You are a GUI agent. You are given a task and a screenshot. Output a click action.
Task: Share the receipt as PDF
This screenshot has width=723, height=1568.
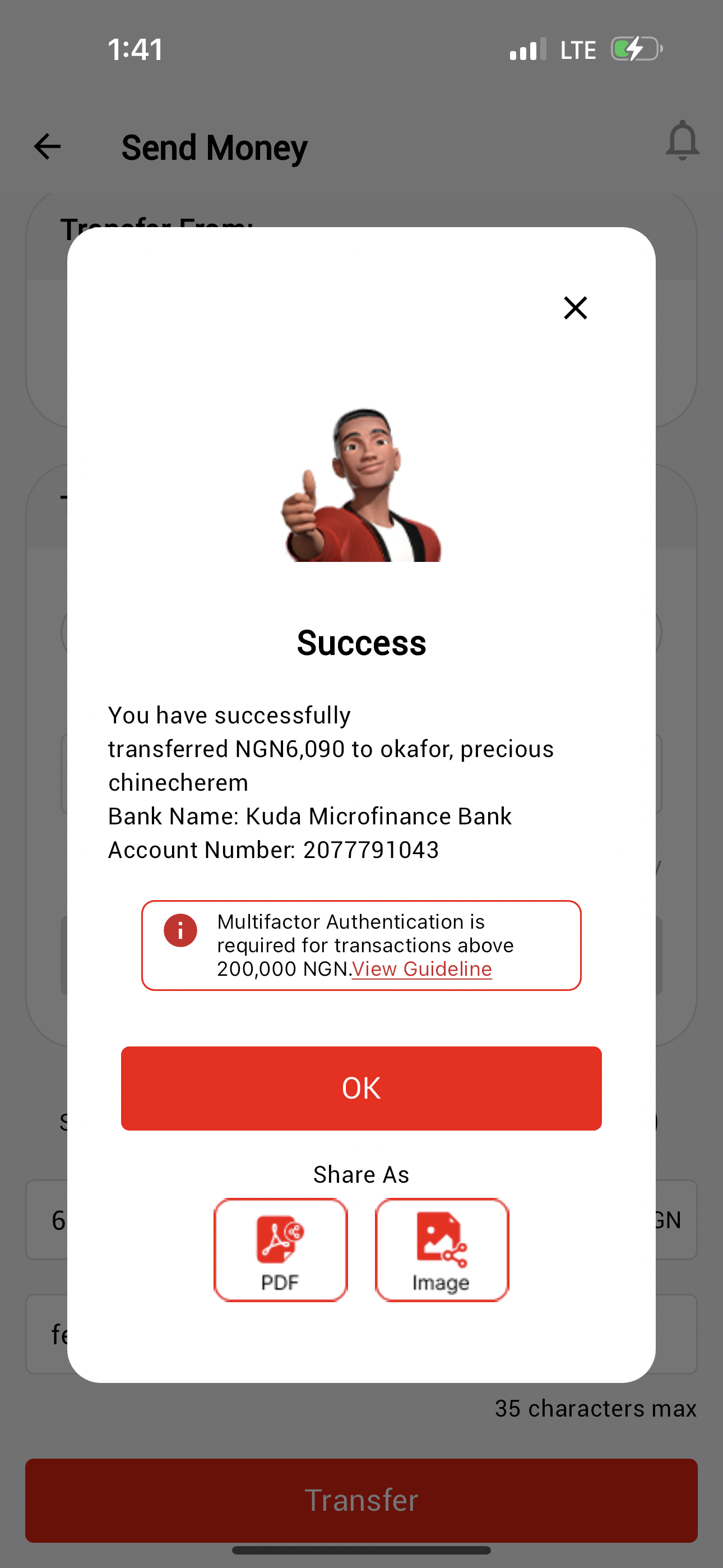click(x=281, y=1249)
